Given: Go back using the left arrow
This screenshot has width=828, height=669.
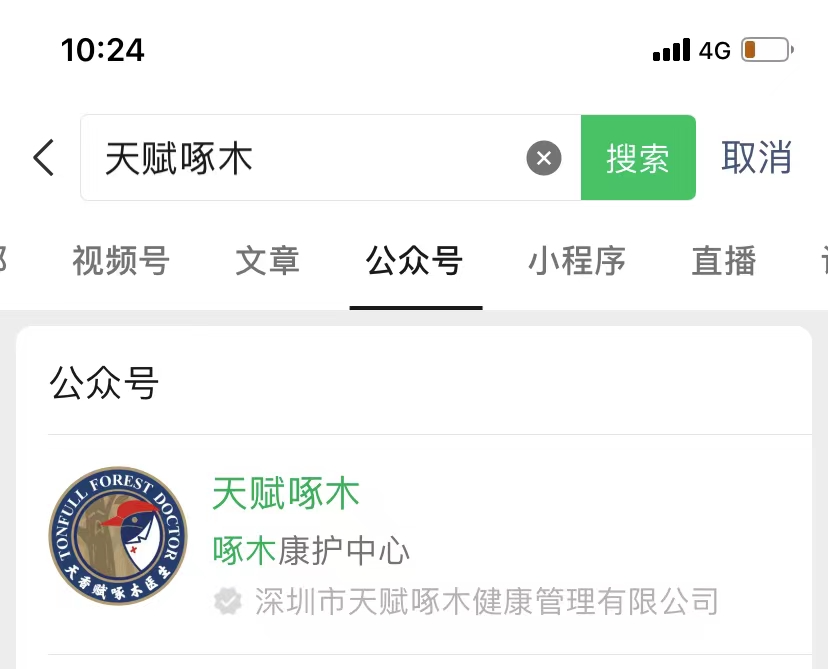Looking at the screenshot, I should click(43, 158).
